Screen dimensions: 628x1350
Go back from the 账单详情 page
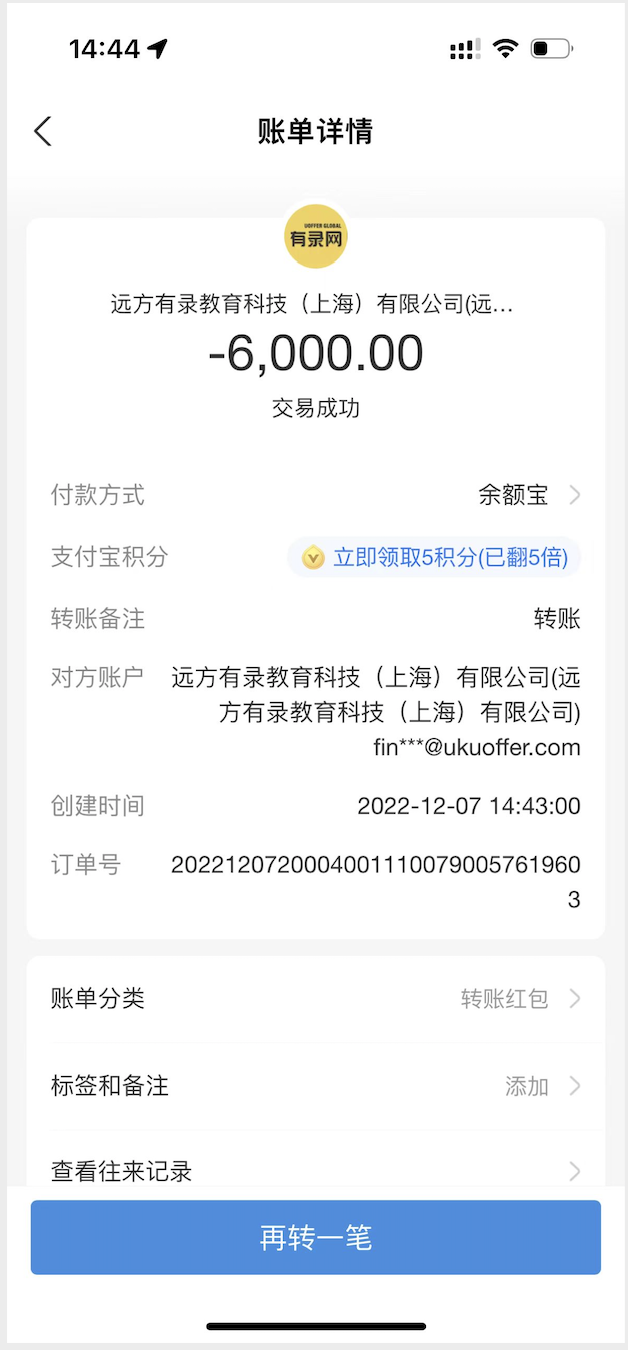(43, 131)
